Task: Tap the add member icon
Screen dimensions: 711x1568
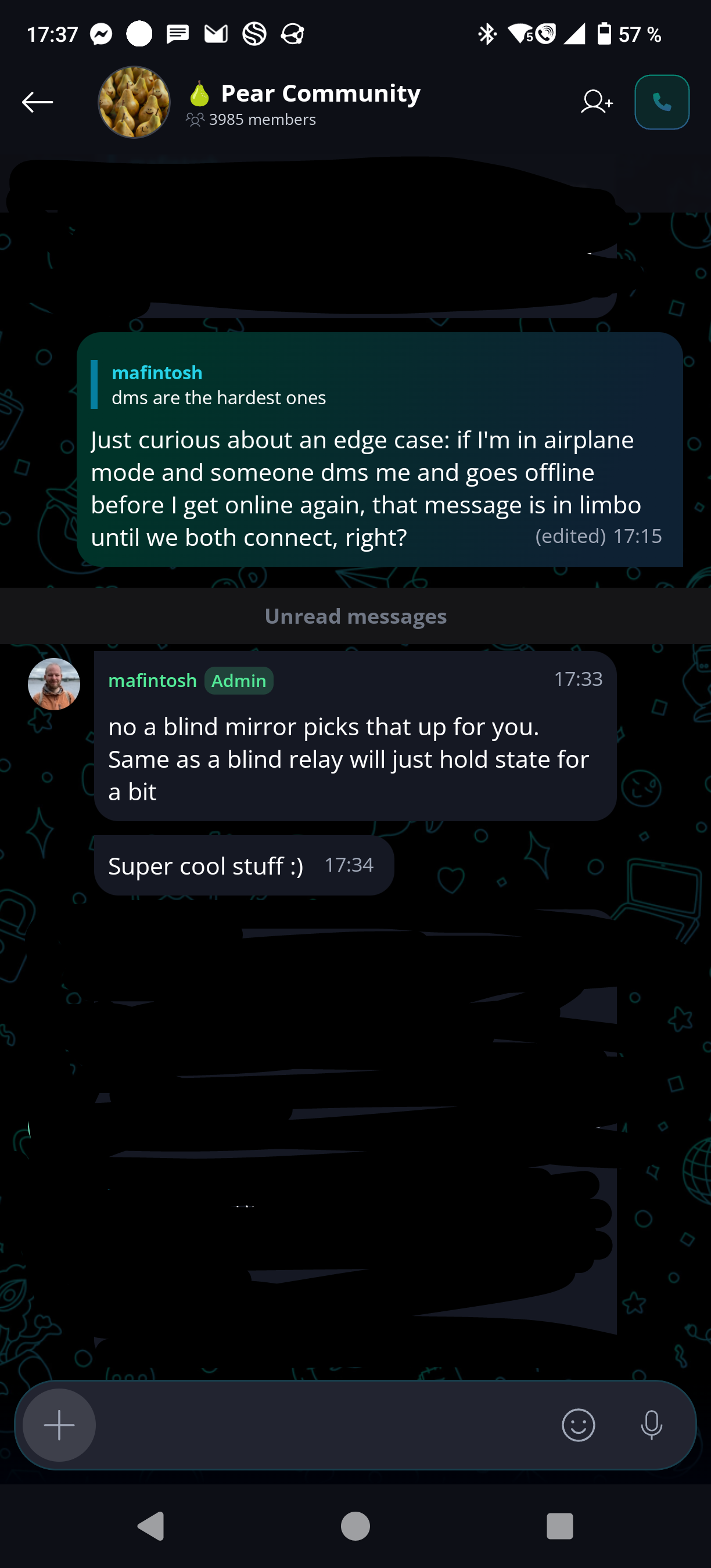Action: [x=597, y=102]
